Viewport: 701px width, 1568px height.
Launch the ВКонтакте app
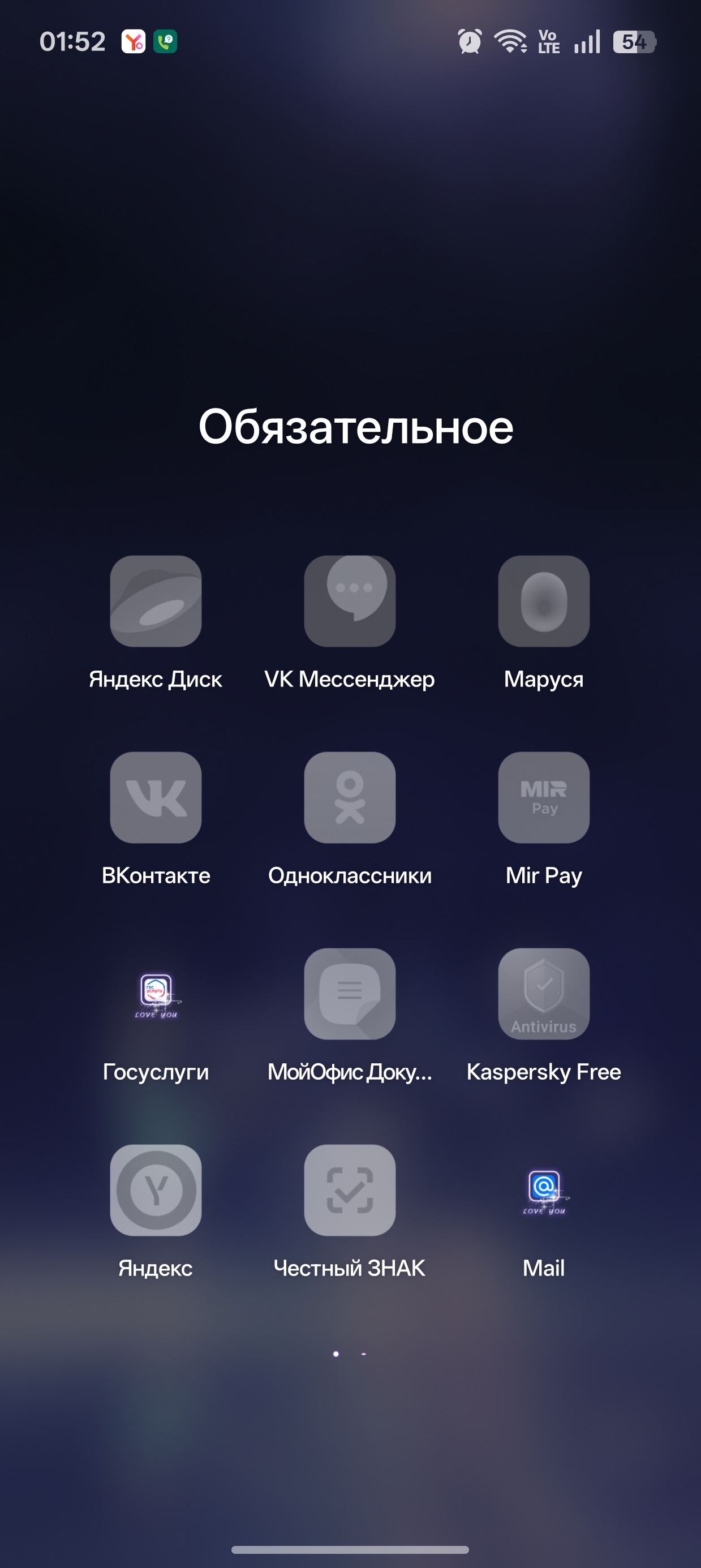156,797
